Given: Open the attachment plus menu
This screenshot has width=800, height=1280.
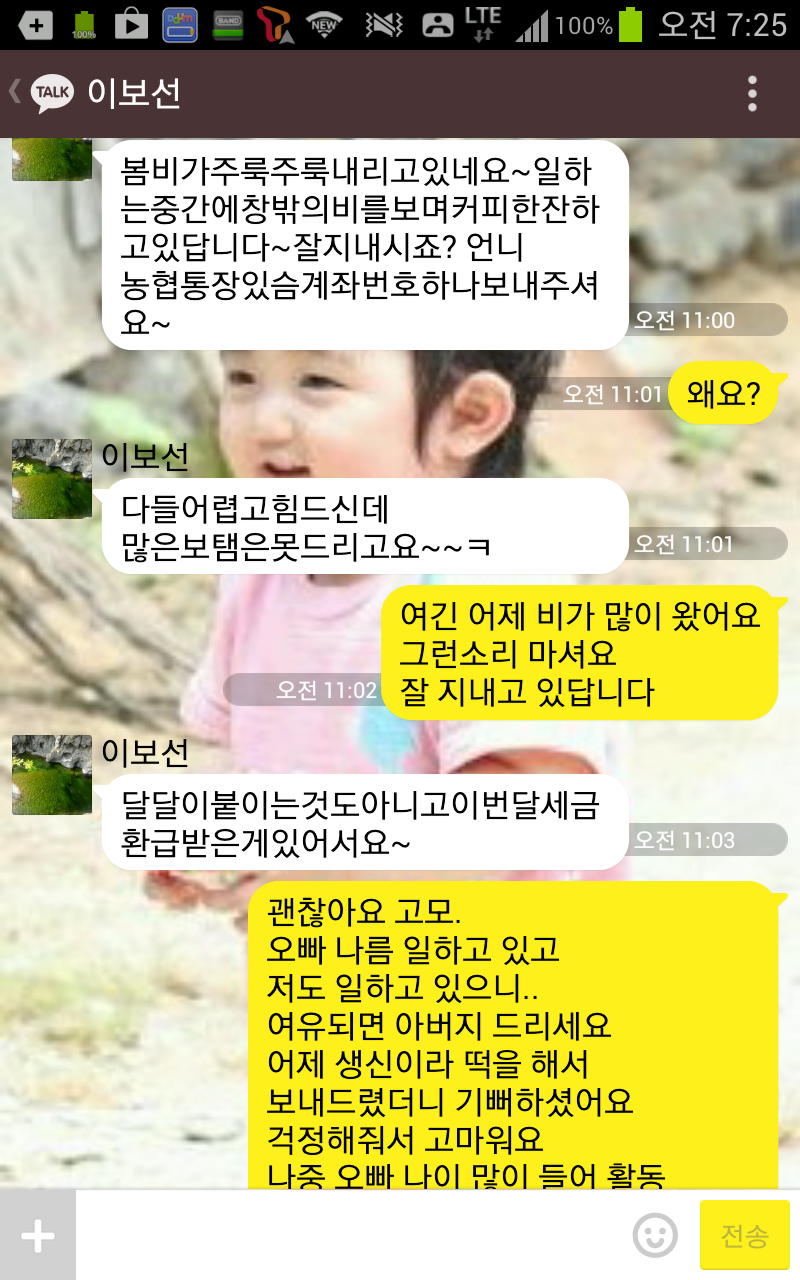Looking at the screenshot, I should pyautogui.click(x=37, y=1236).
